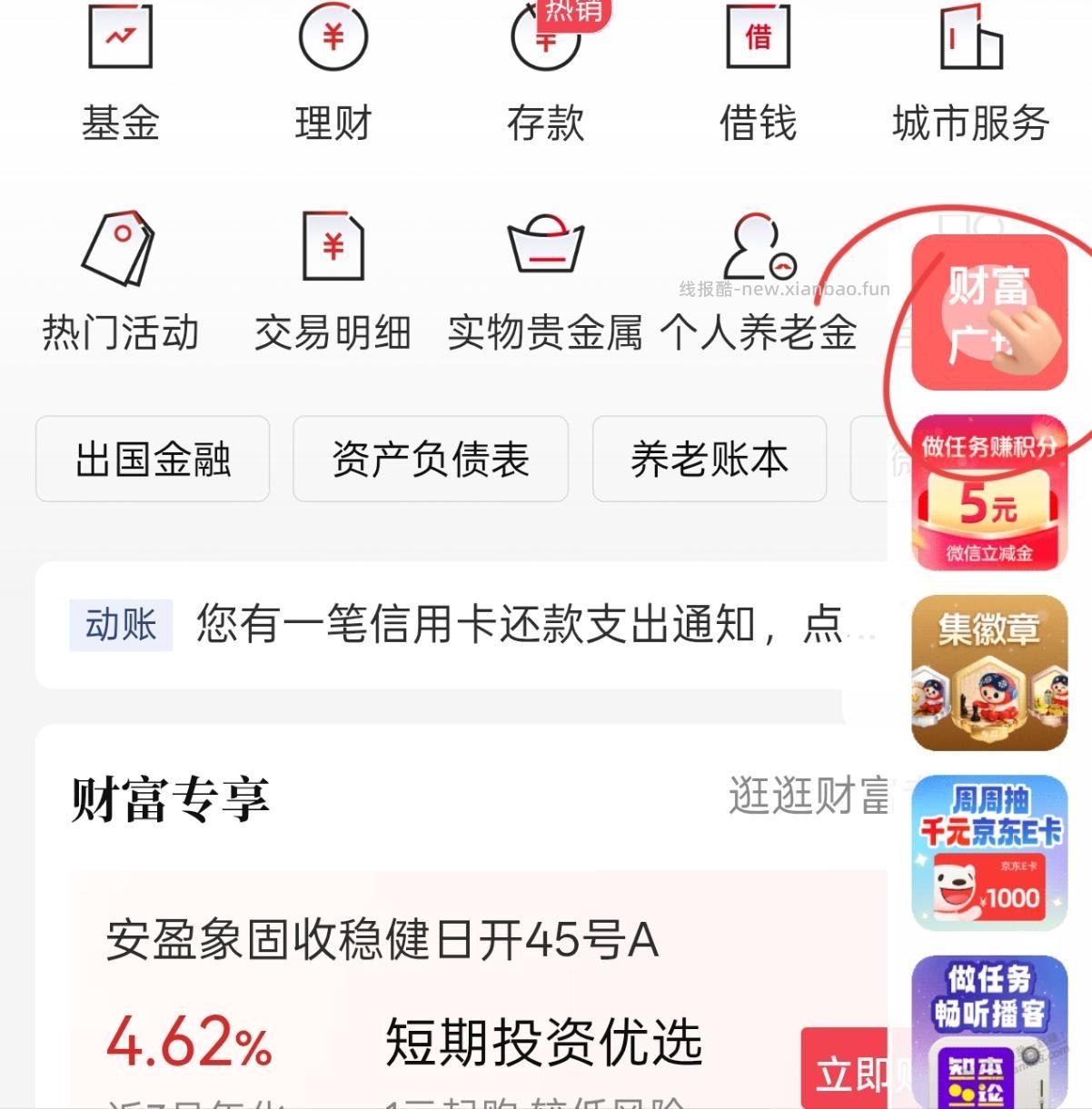Click the 养老账本 button
The height and width of the screenshot is (1109, 1092).
710,460
